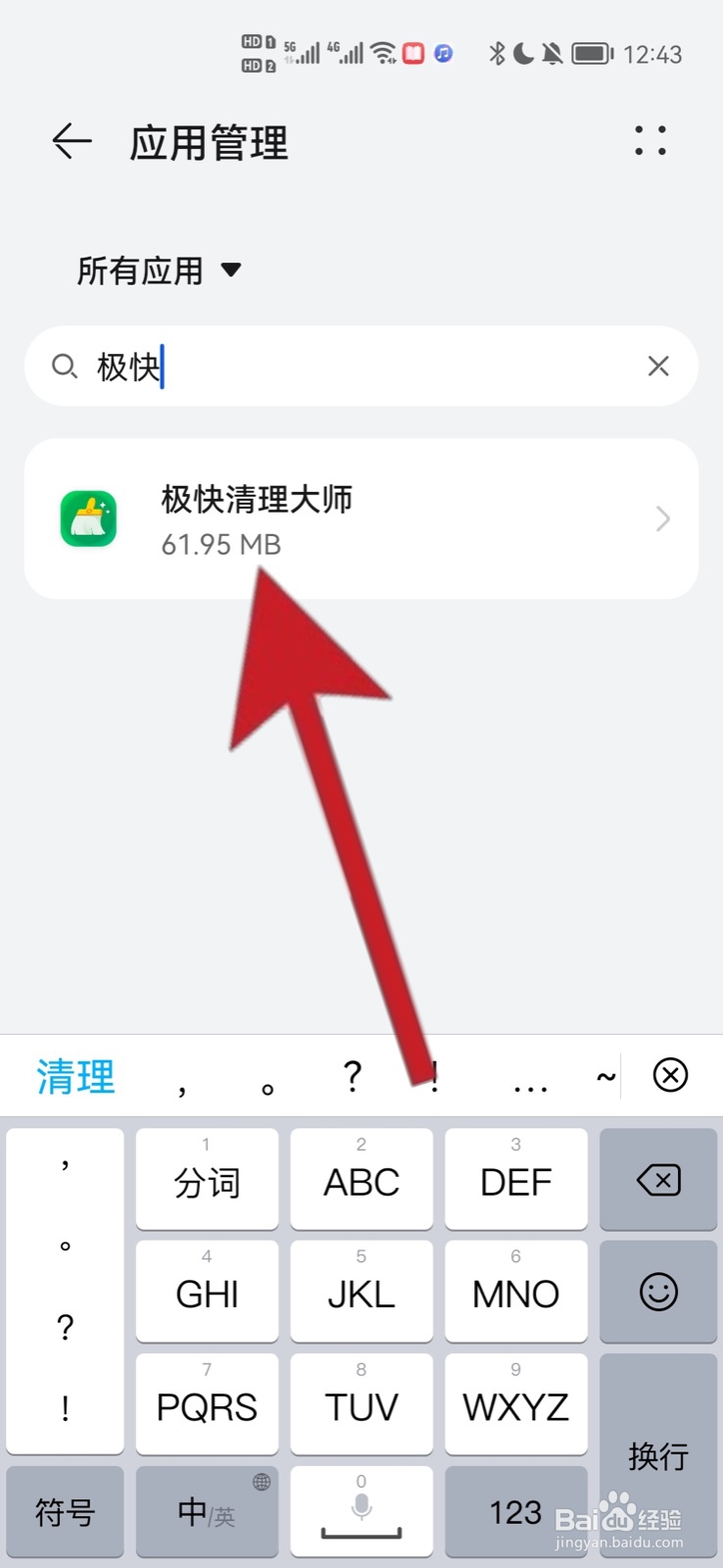Select 清理 from suggestion bar

pyautogui.click(x=74, y=1075)
